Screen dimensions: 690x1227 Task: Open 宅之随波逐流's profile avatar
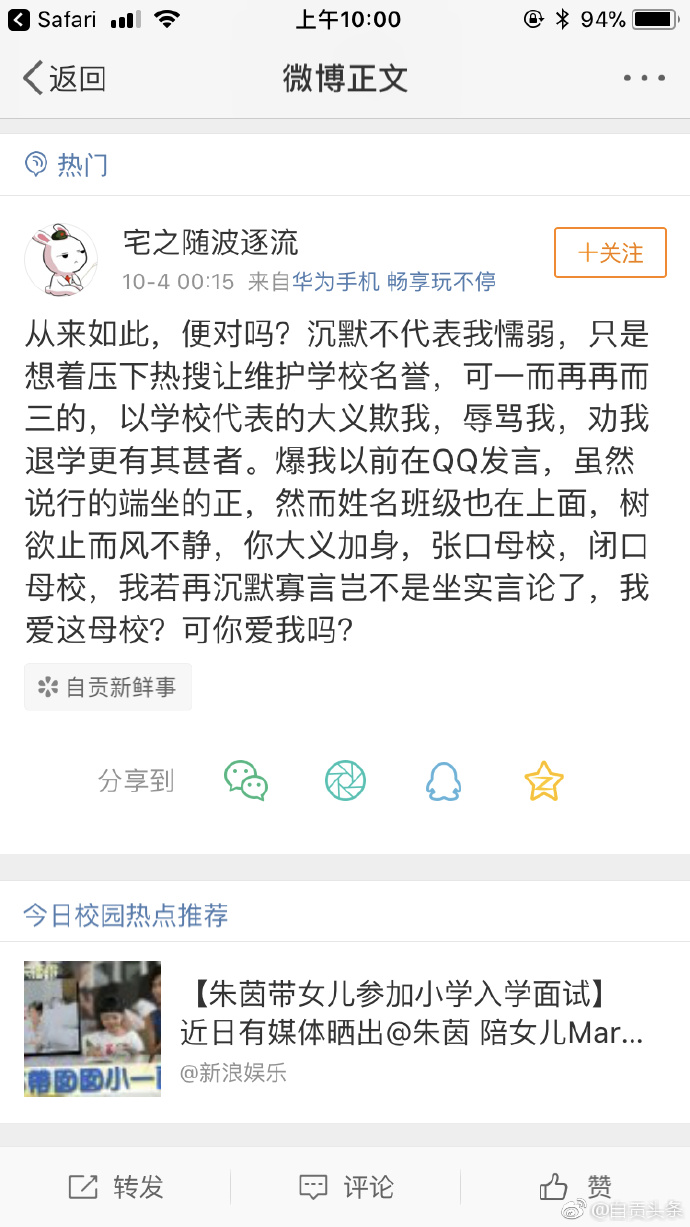click(61, 259)
